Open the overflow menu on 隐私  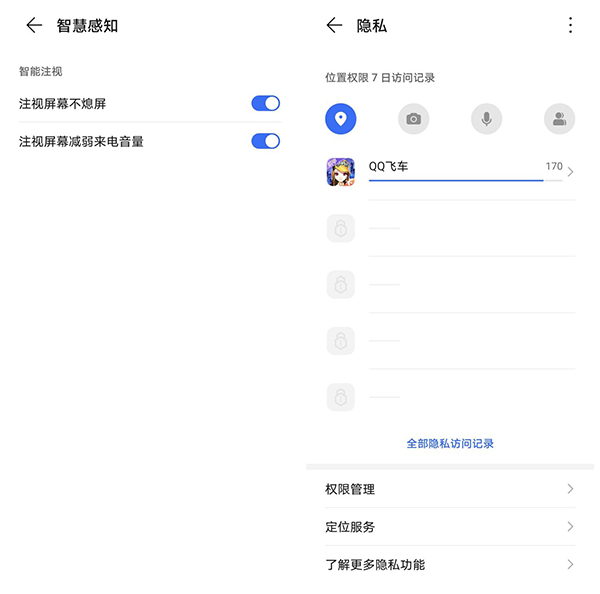tap(570, 26)
